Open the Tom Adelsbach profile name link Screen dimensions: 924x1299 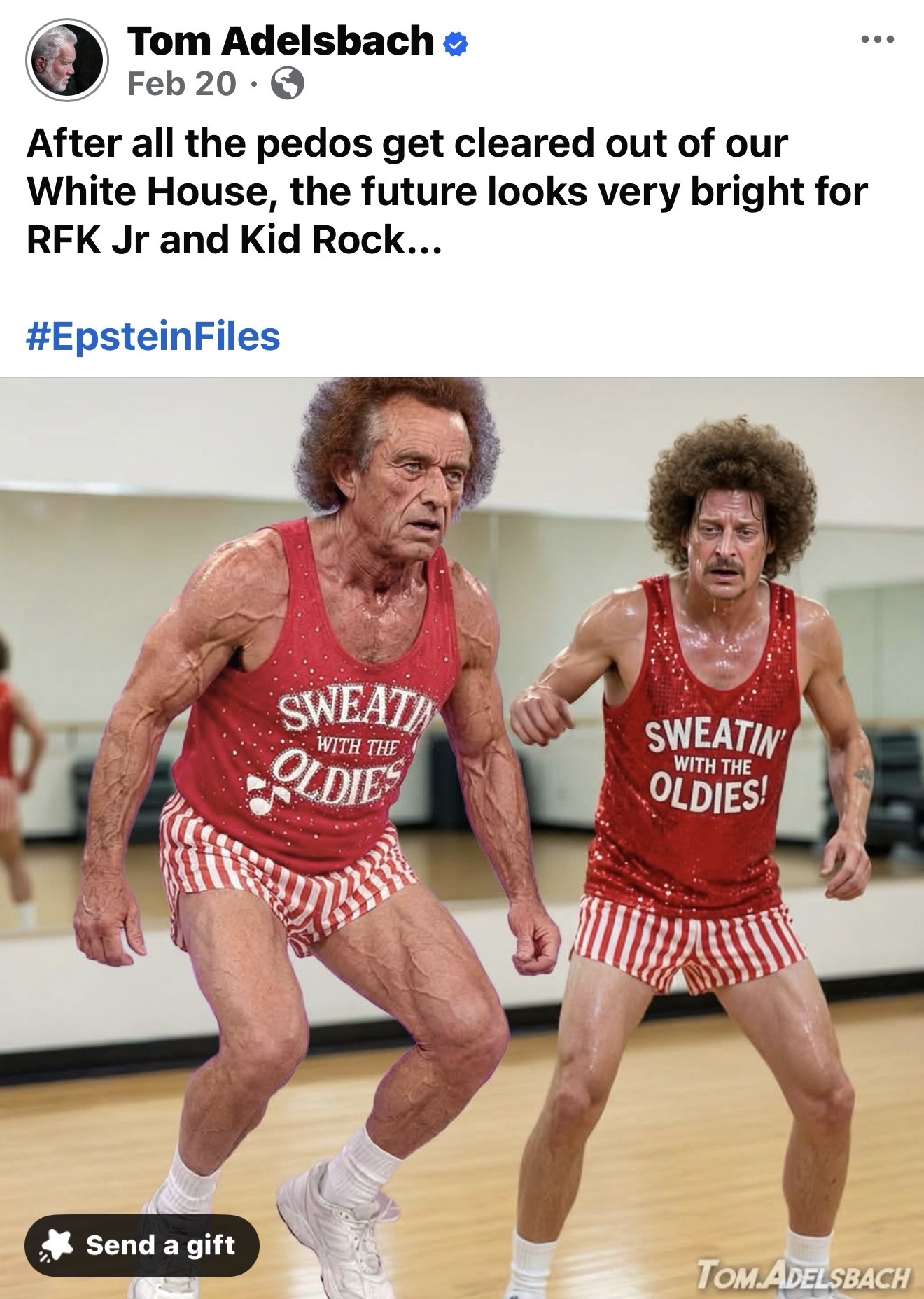coord(280,41)
